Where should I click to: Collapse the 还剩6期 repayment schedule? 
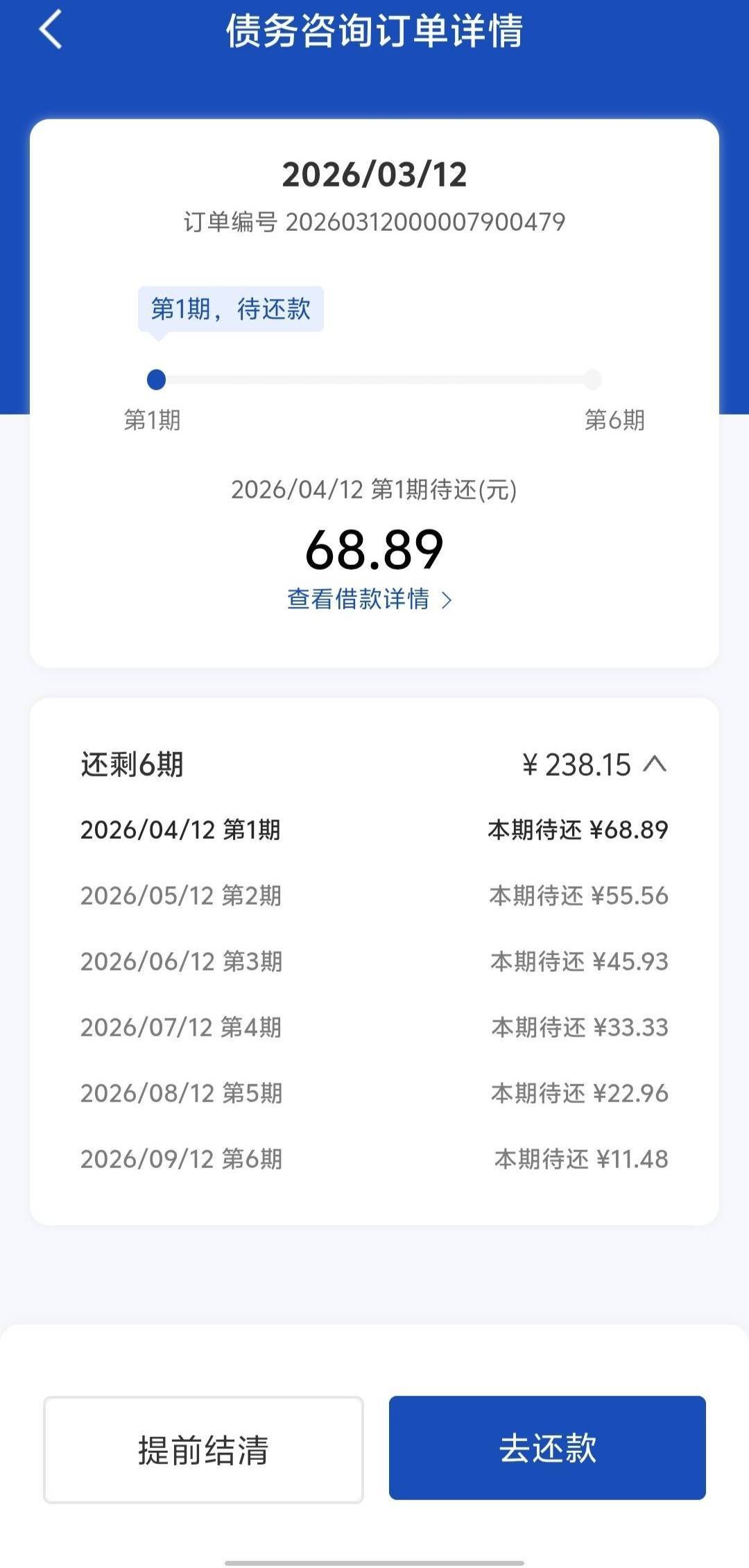pyautogui.click(x=654, y=764)
